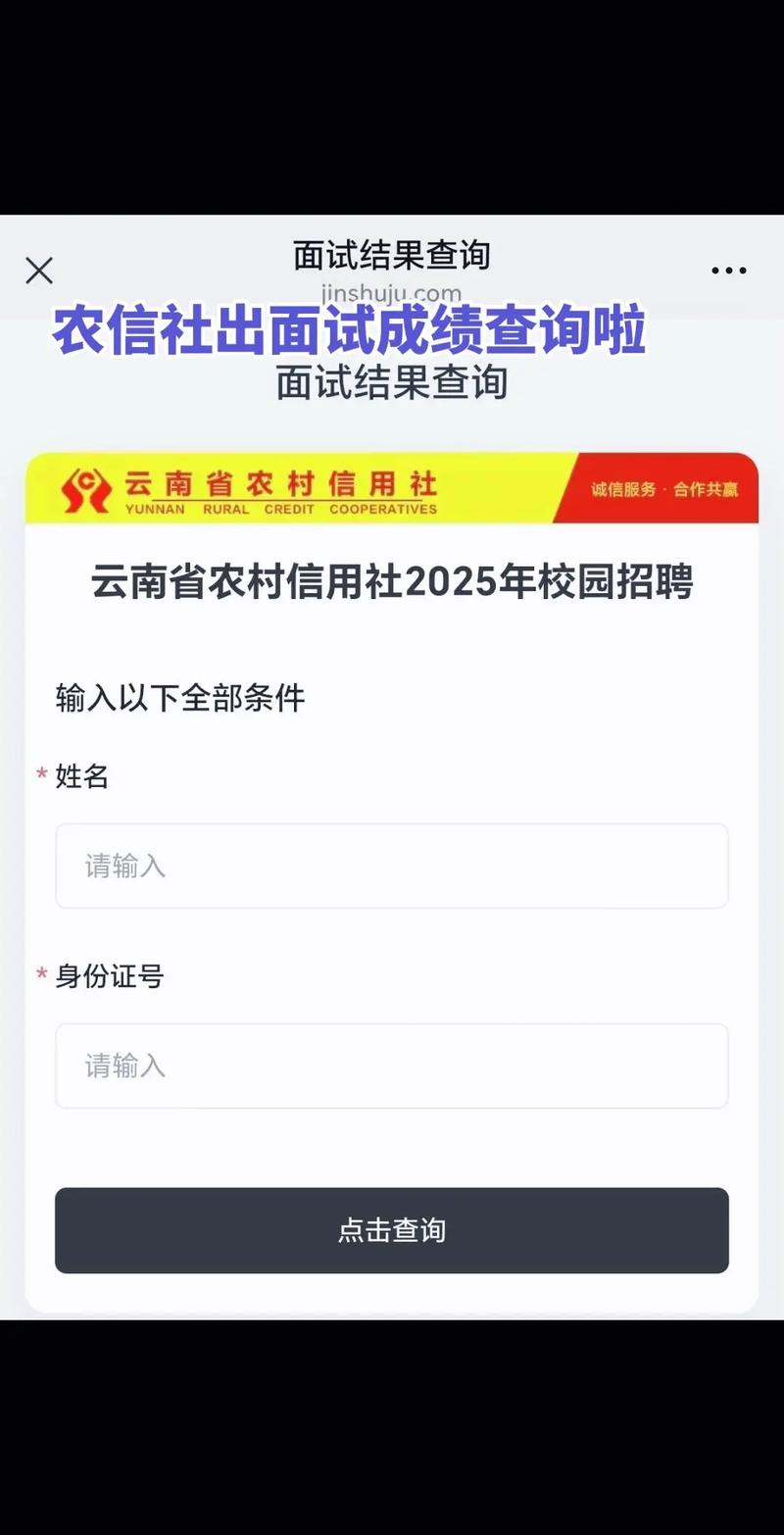Click the 请输入 placeholder under 身份证号
The width and height of the screenshot is (784, 1535).
pyautogui.click(x=123, y=1066)
